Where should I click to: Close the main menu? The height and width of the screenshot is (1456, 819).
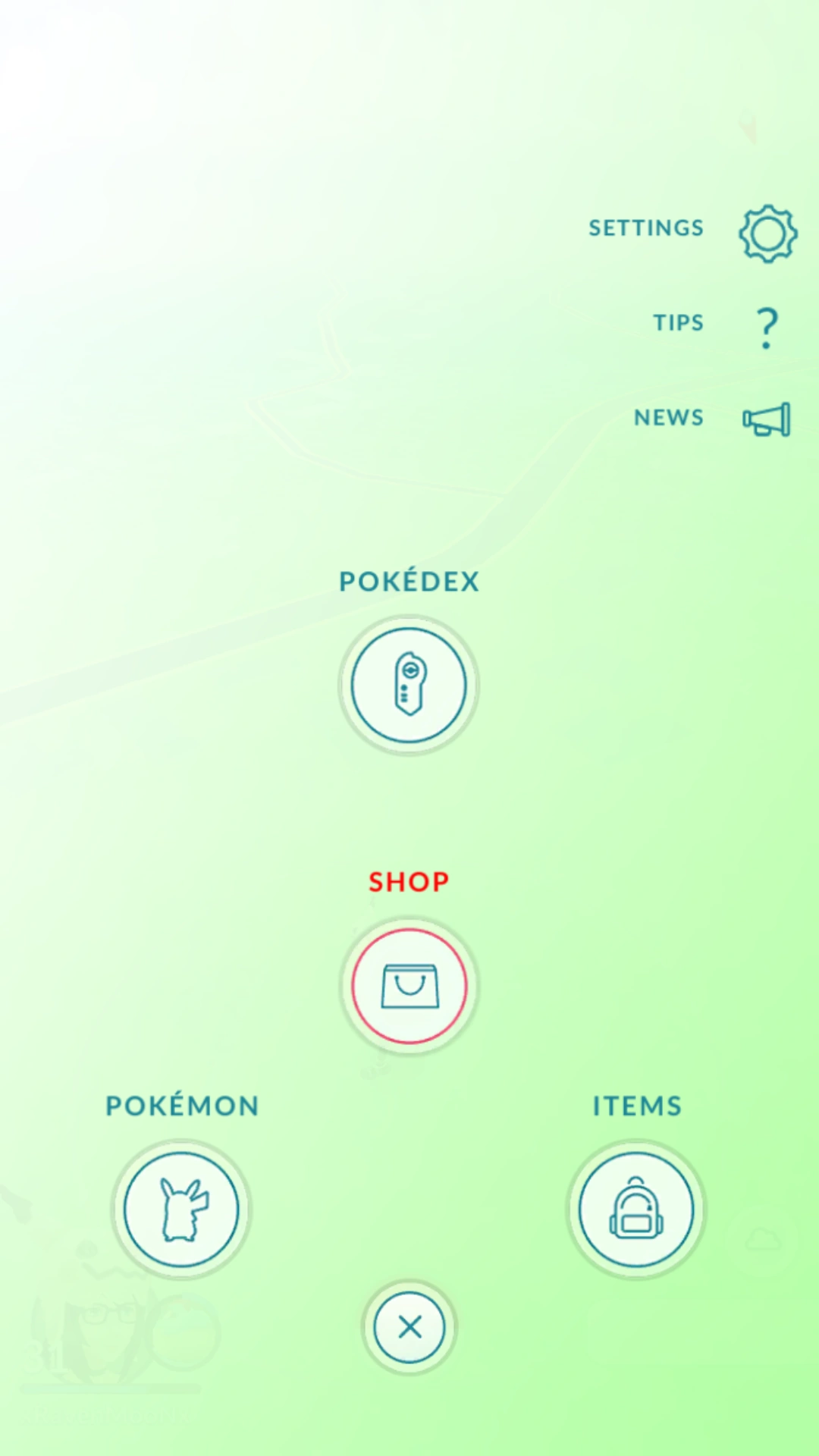409,1327
